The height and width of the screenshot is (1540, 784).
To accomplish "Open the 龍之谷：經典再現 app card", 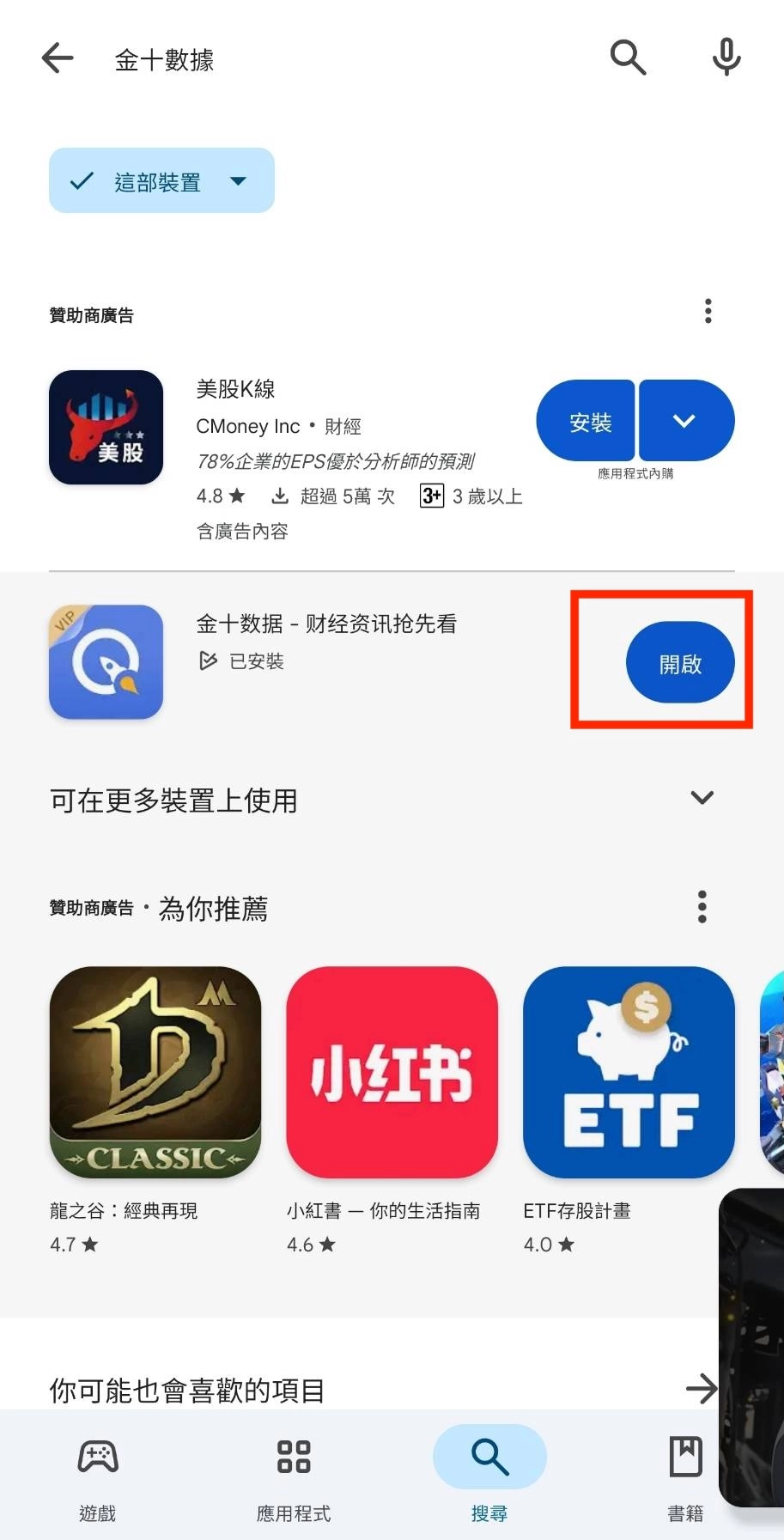I will click(x=155, y=1074).
